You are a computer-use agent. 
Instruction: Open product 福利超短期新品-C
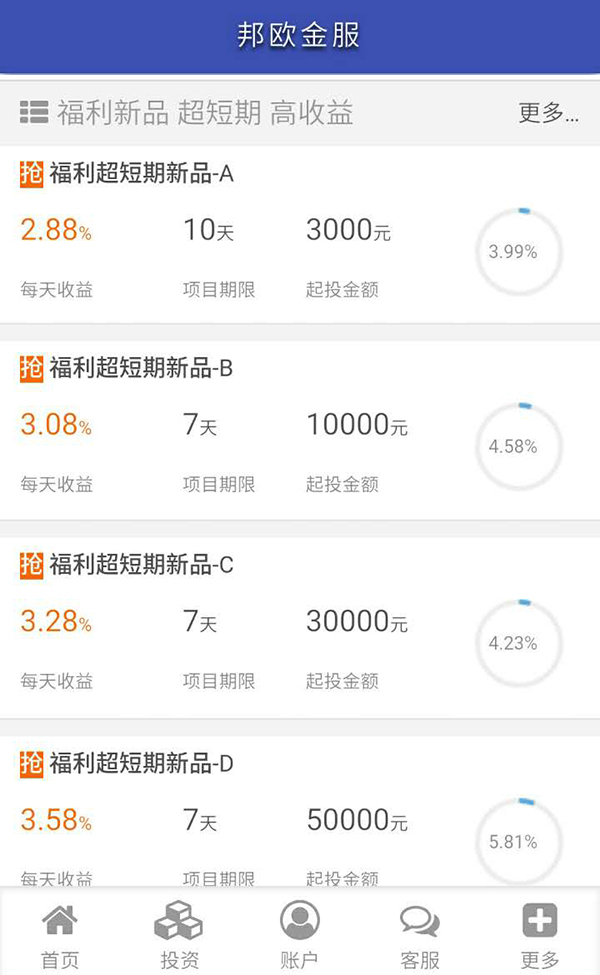141,565
